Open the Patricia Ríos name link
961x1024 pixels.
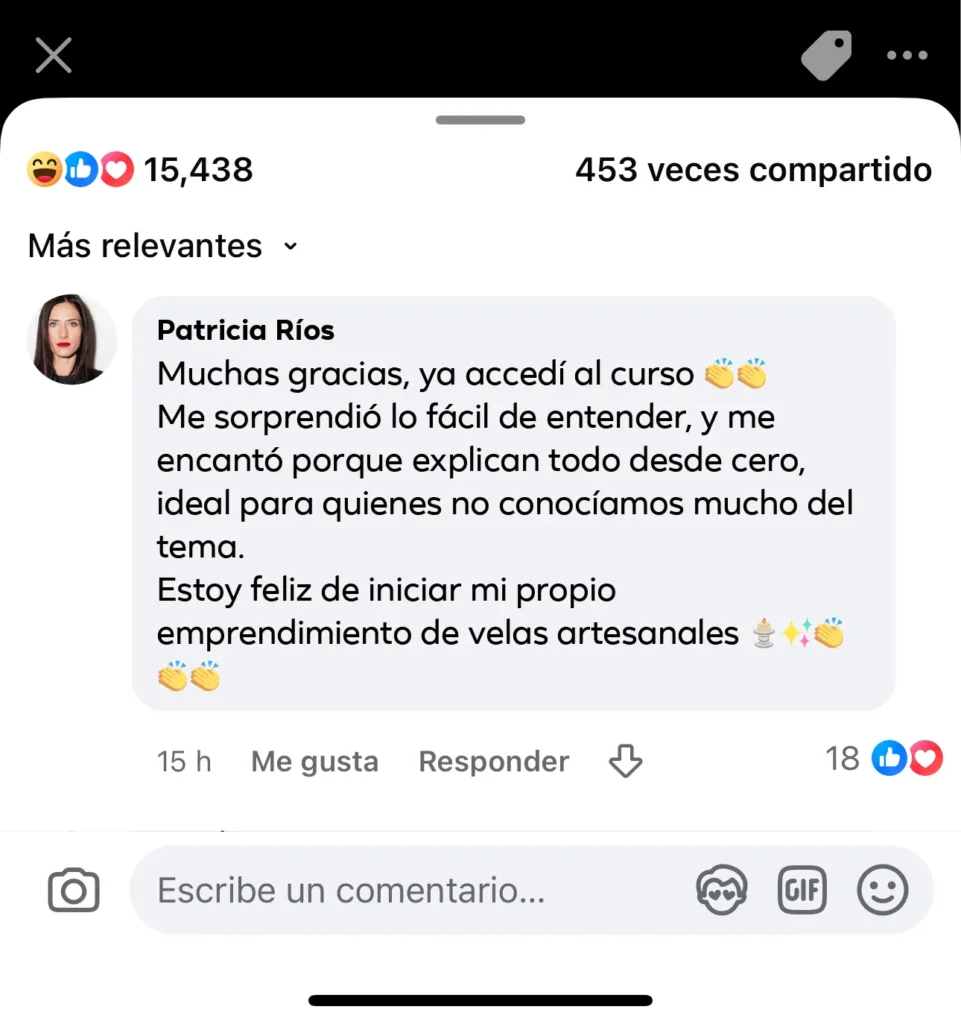[x=246, y=330]
